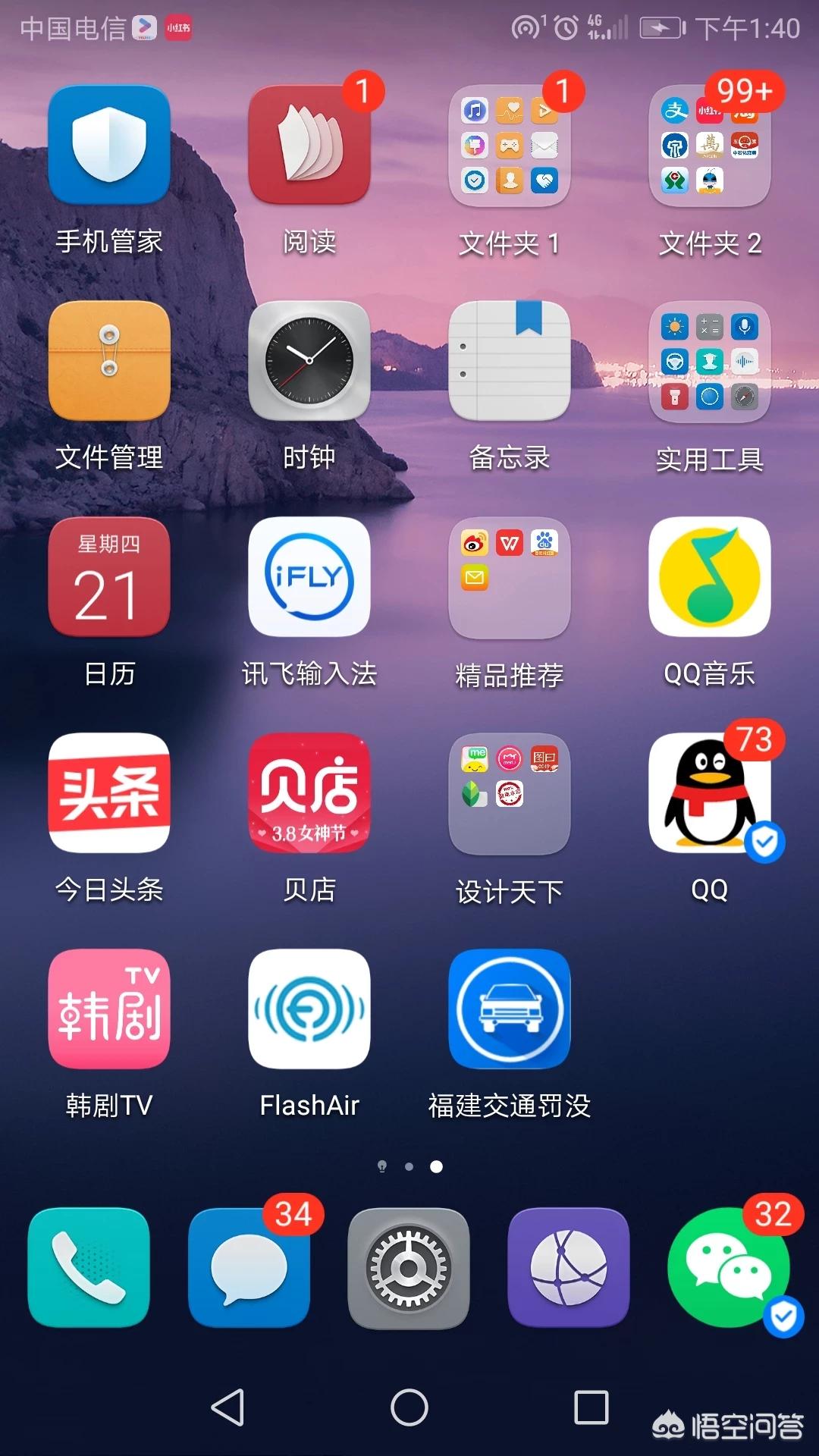This screenshot has height=1456, width=819.
Task: Open the 手机管家 phone manager app
Action: tap(109, 146)
